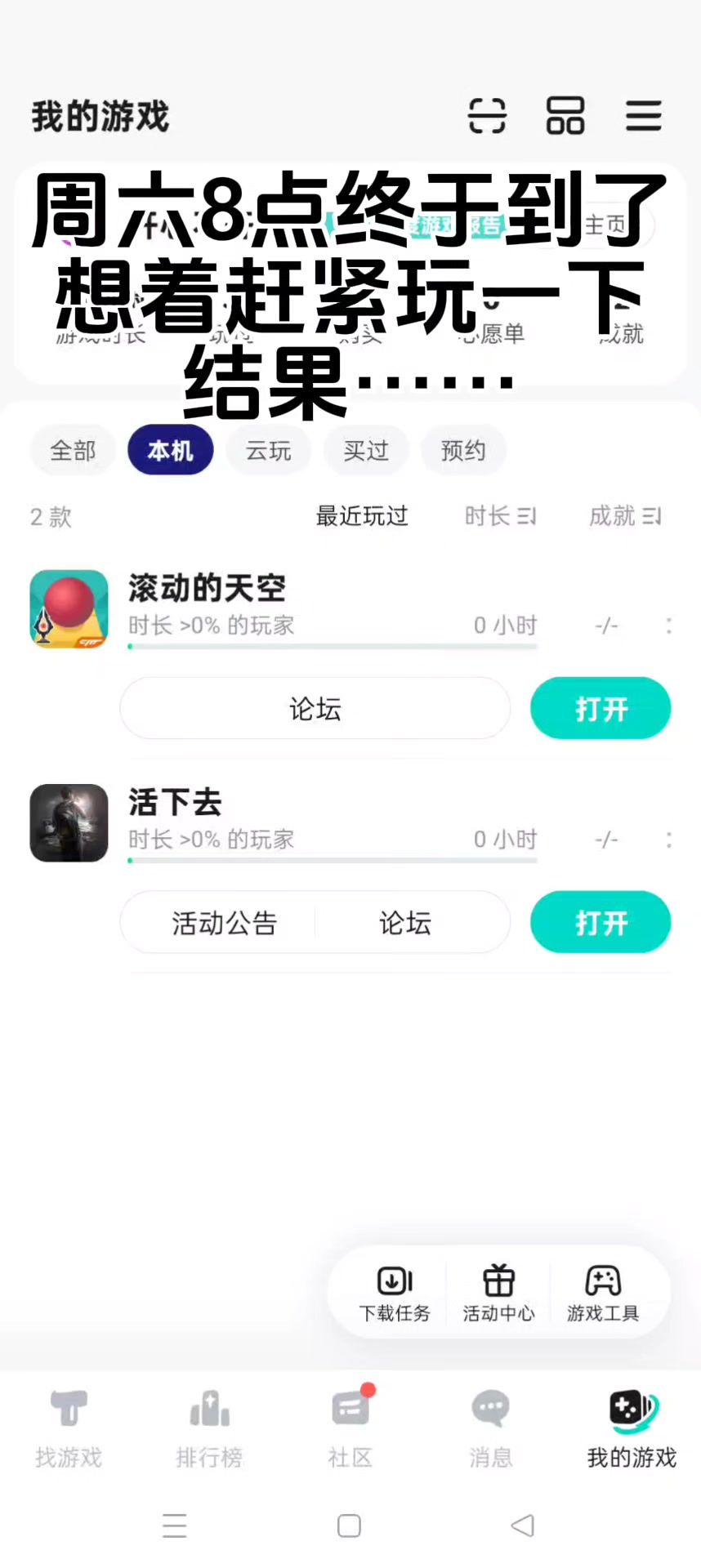The height and width of the screenshot is (1568, 701).
Task: View 活动公告 for 活下去
Action: (x=224, y=923)
